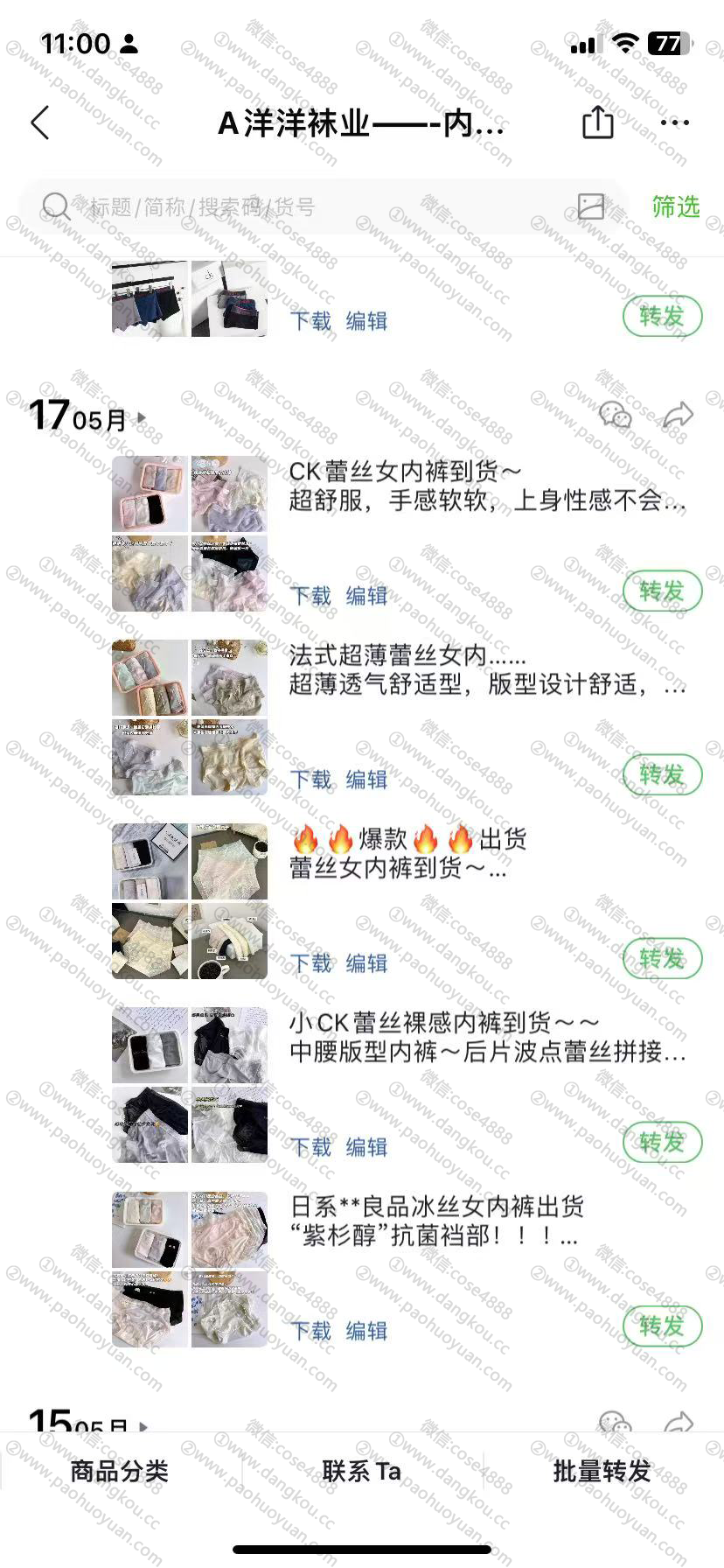
Task: Download images of 法式超薄蕾丝女内 post
Action: (310, 779)
